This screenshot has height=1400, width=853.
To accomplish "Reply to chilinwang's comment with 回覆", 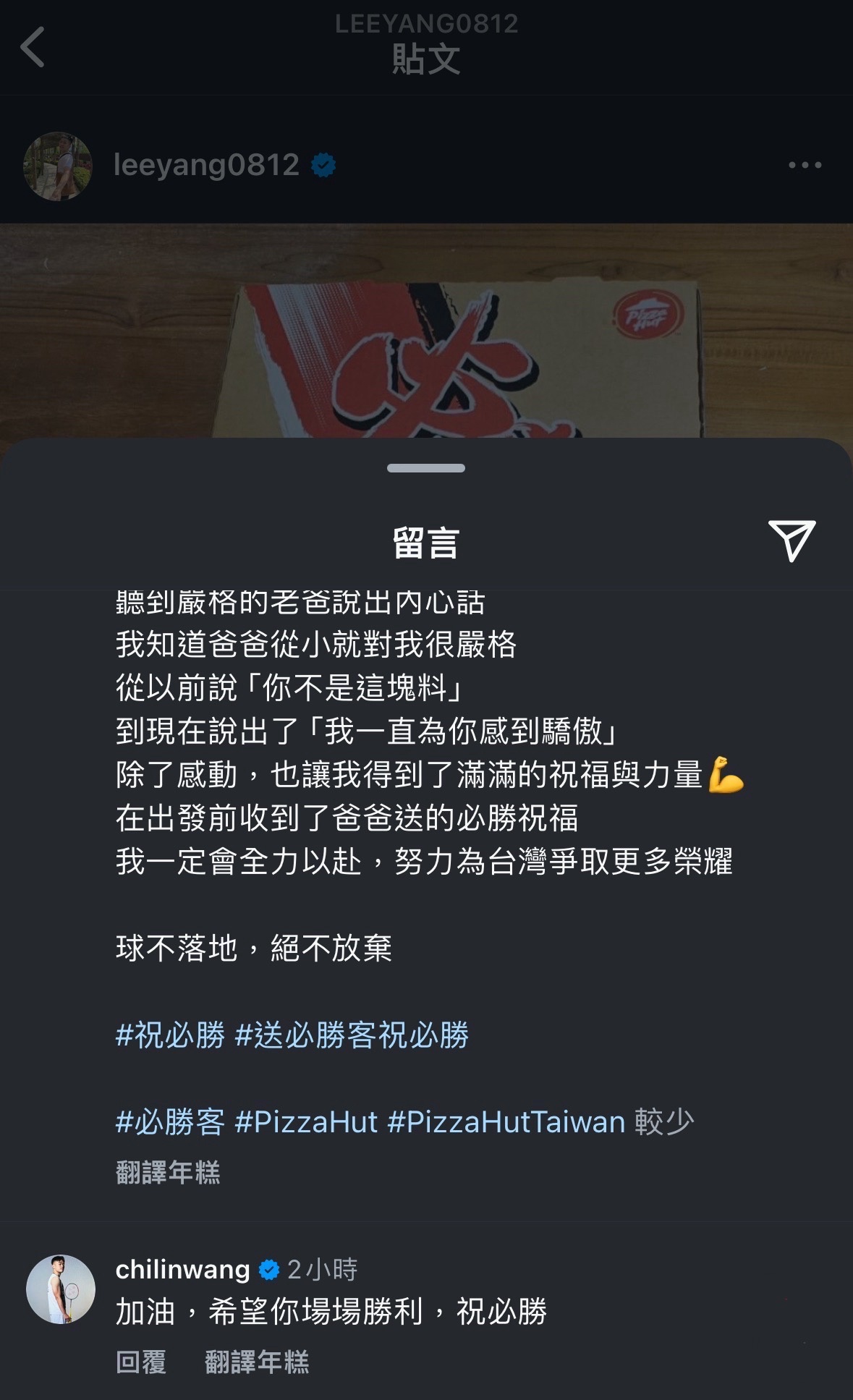I will [141, 1362].
